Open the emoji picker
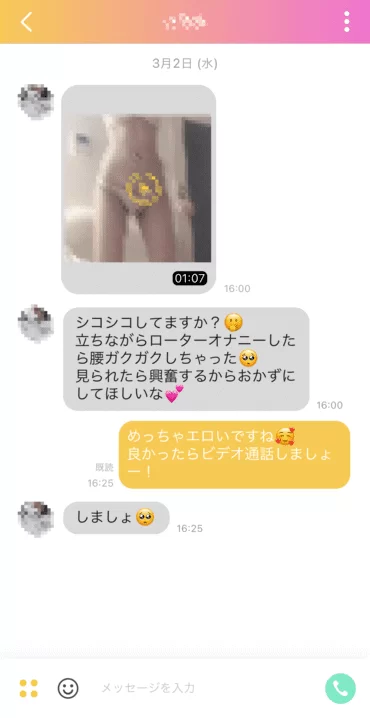The height and width of the screenshot is (718, 370). point(68,688)
